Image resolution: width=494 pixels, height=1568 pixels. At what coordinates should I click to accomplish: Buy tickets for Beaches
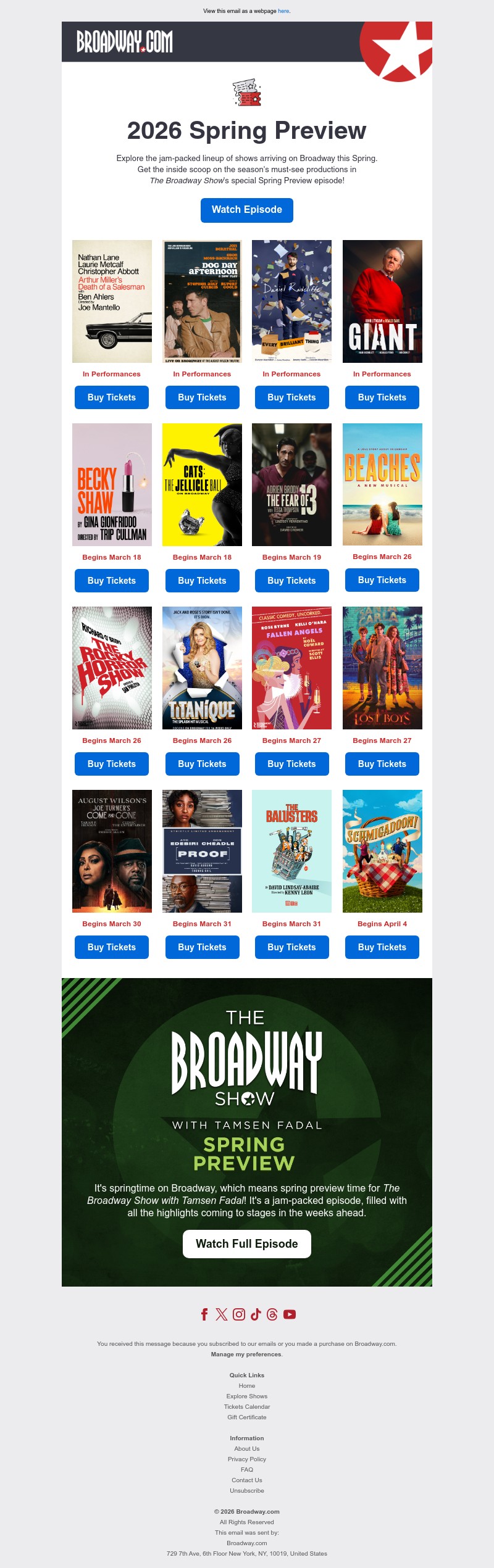382,580
